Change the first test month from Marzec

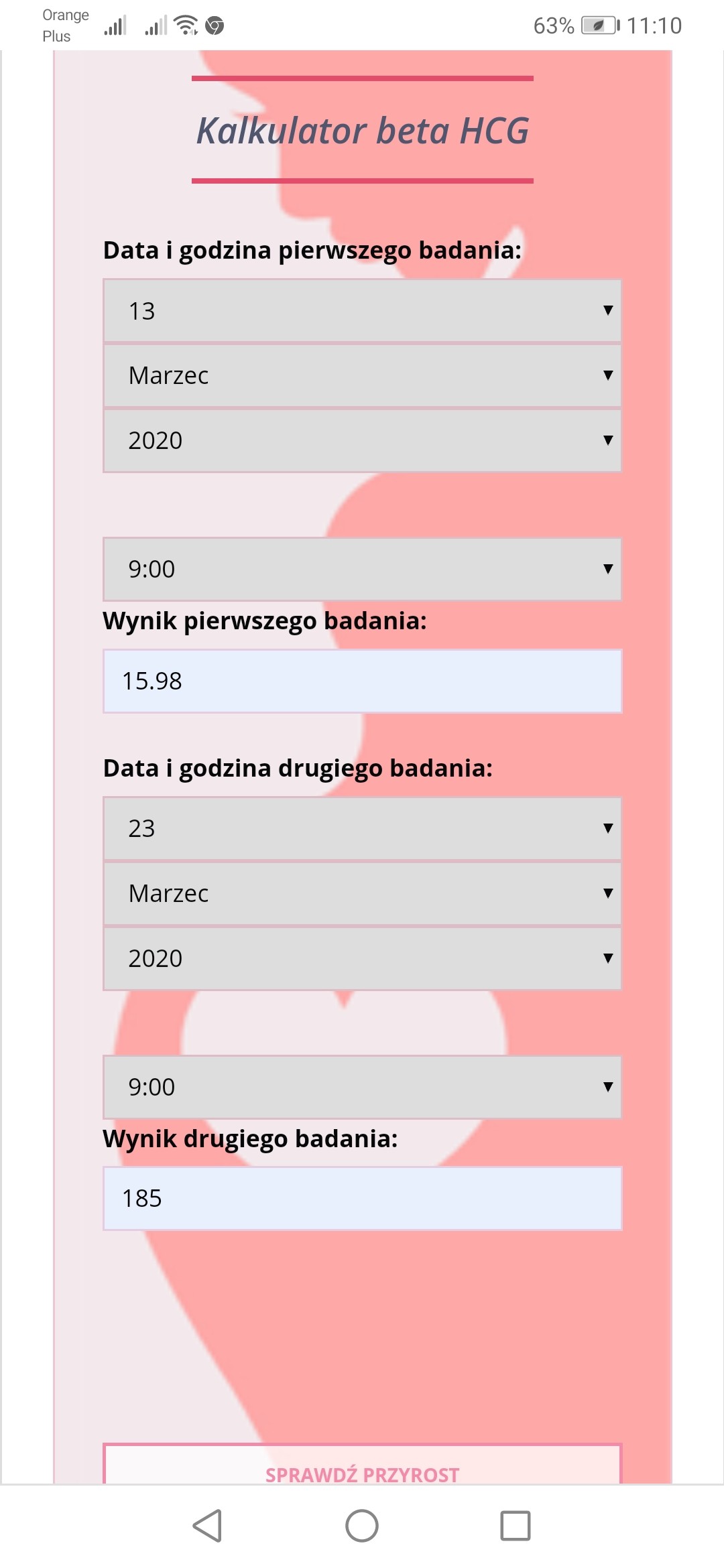(x=362, y=375)
